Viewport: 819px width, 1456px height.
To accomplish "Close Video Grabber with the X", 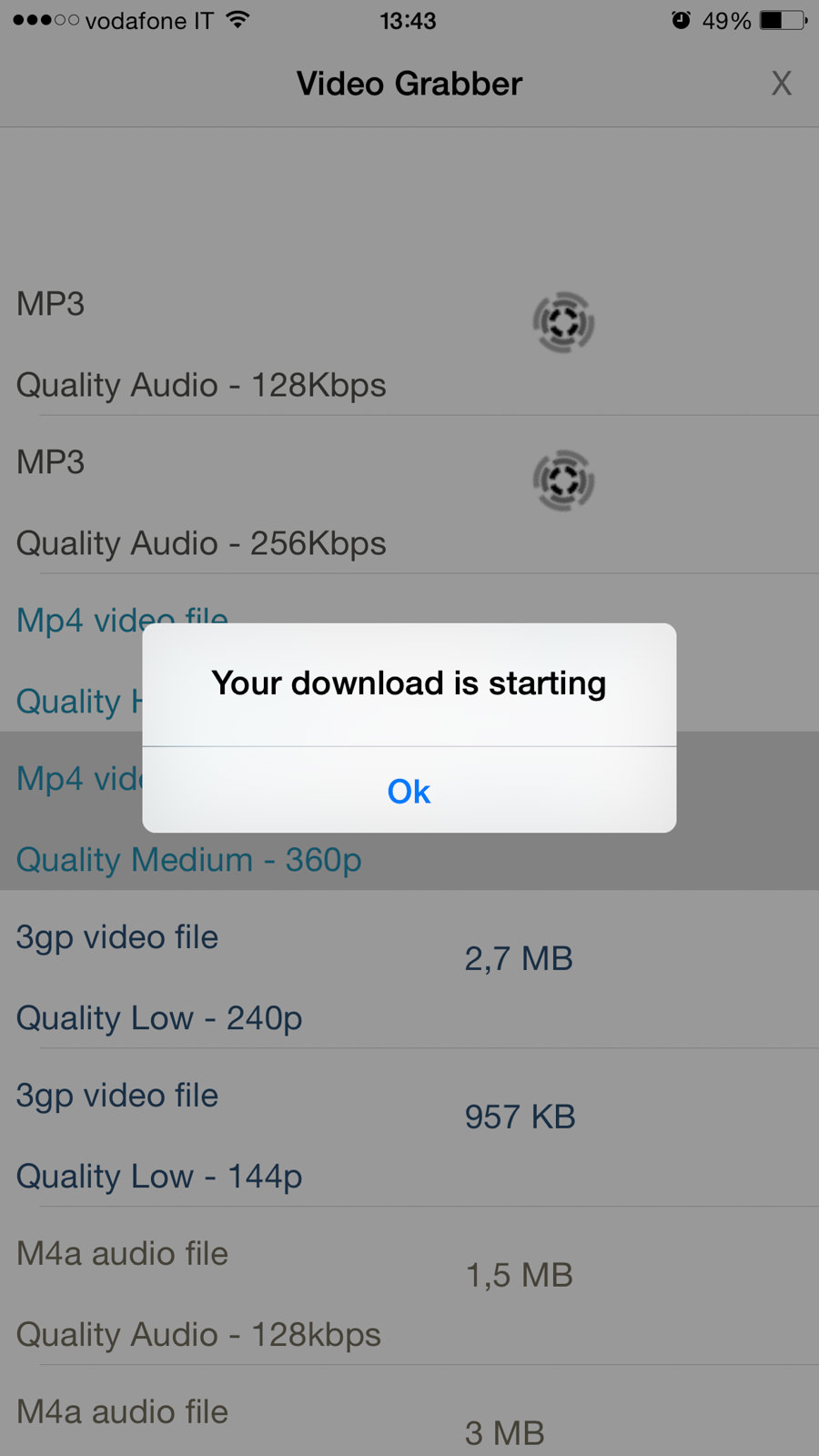I will click(781, 84).
